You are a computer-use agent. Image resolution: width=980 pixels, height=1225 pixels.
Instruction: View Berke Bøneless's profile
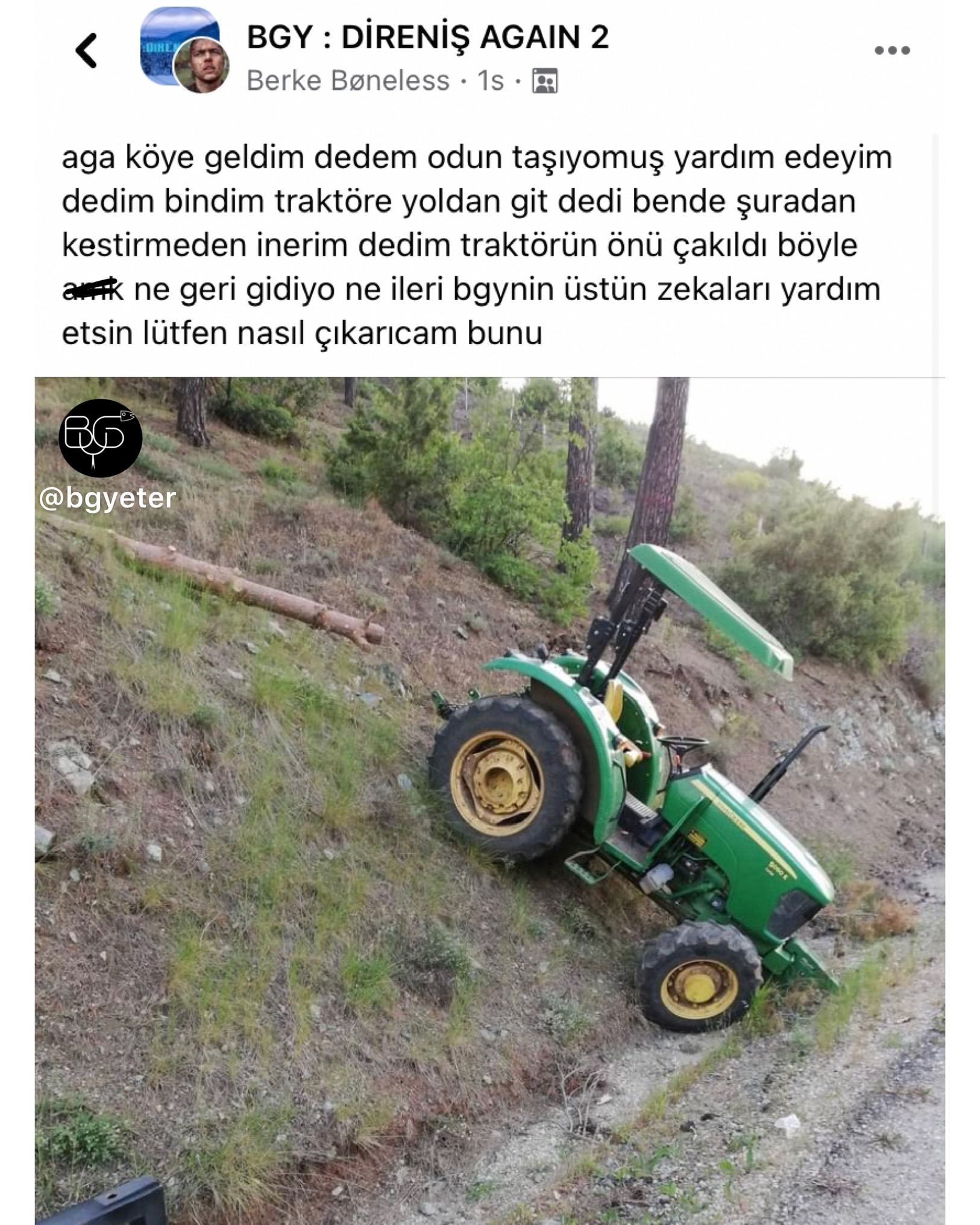(348, 81)
